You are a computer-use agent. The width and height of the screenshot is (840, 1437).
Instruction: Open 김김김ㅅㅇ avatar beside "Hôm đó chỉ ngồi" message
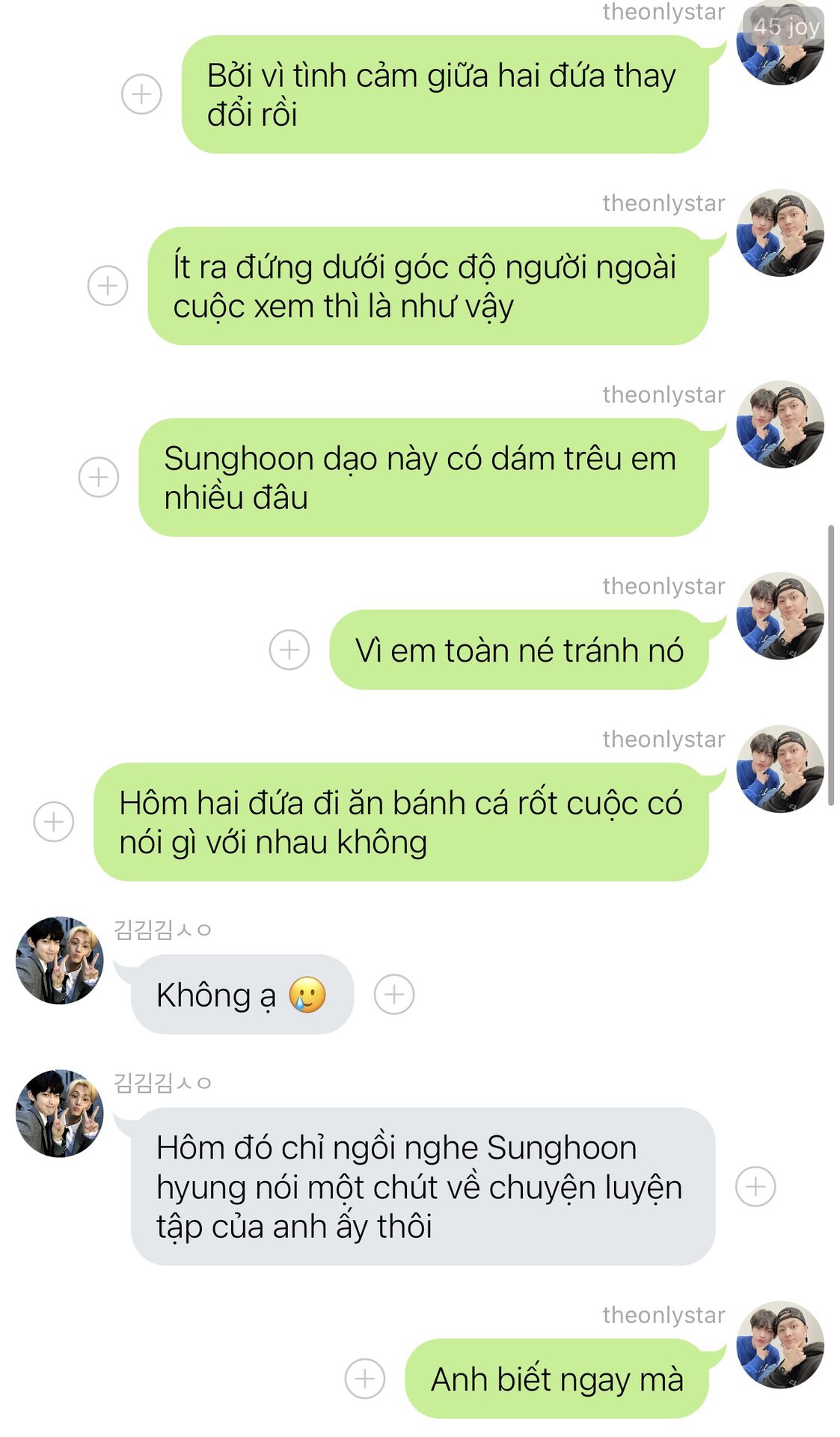coord(60,1113)
